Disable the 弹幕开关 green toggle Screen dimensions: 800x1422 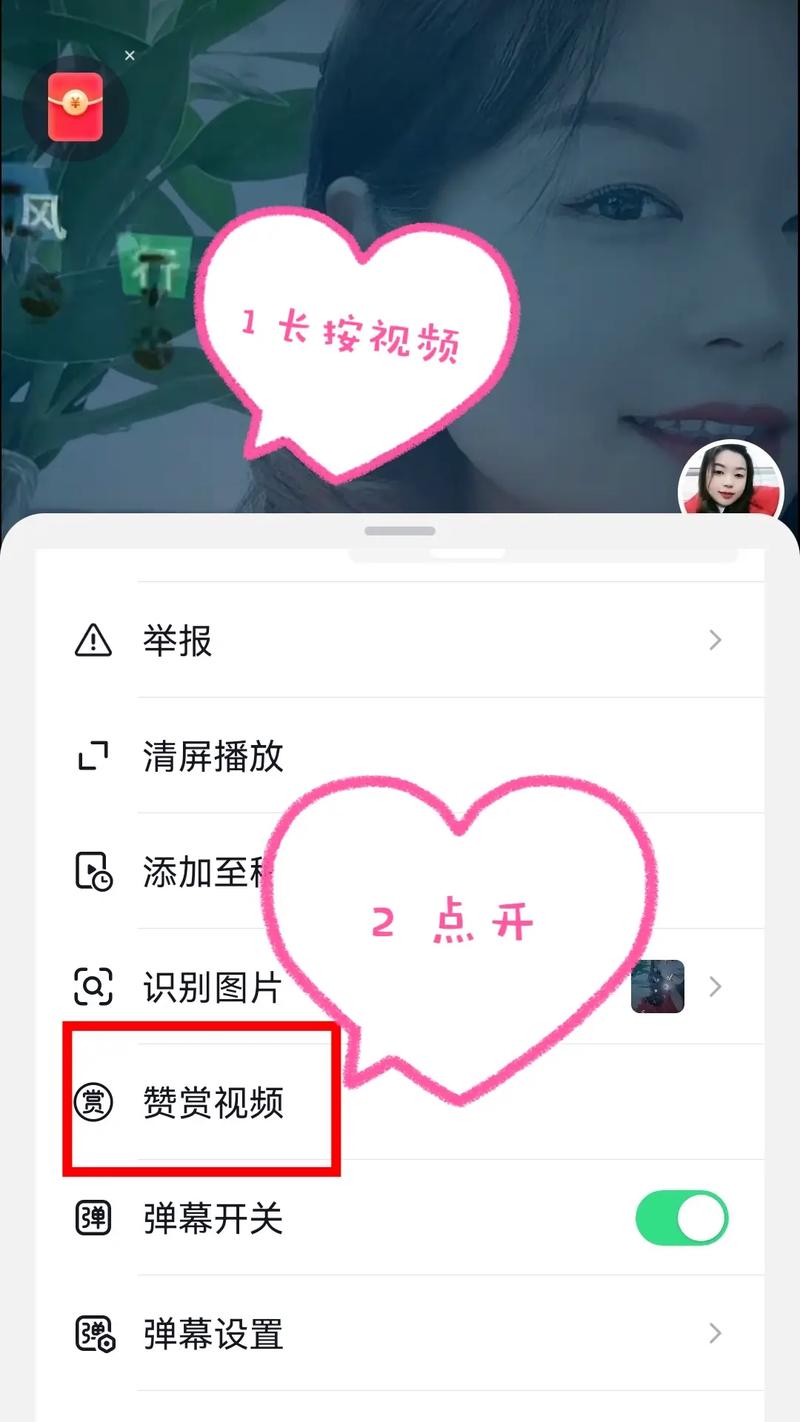click(x=684, y=1218)
